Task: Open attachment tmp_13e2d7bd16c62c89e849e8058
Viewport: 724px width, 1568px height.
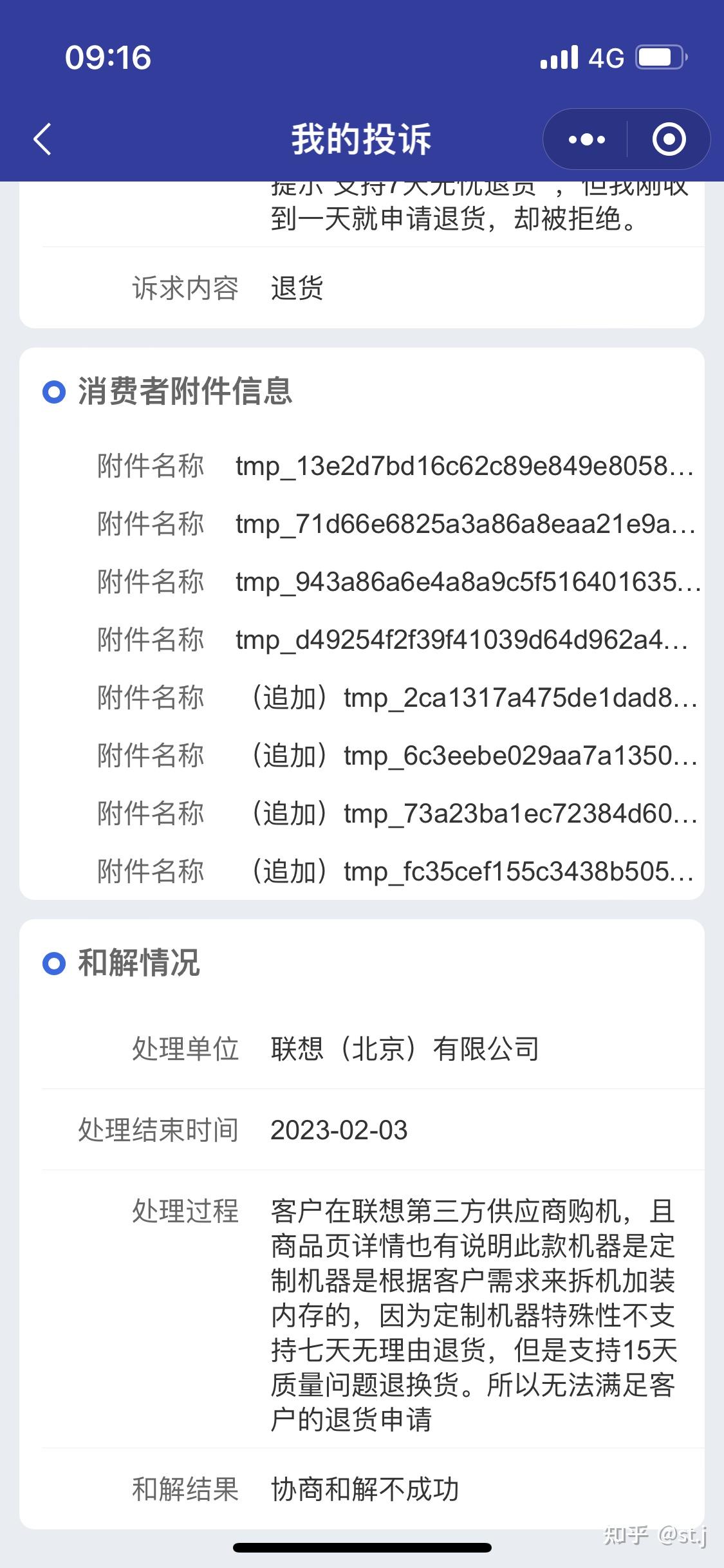Action: pos(465,466)
